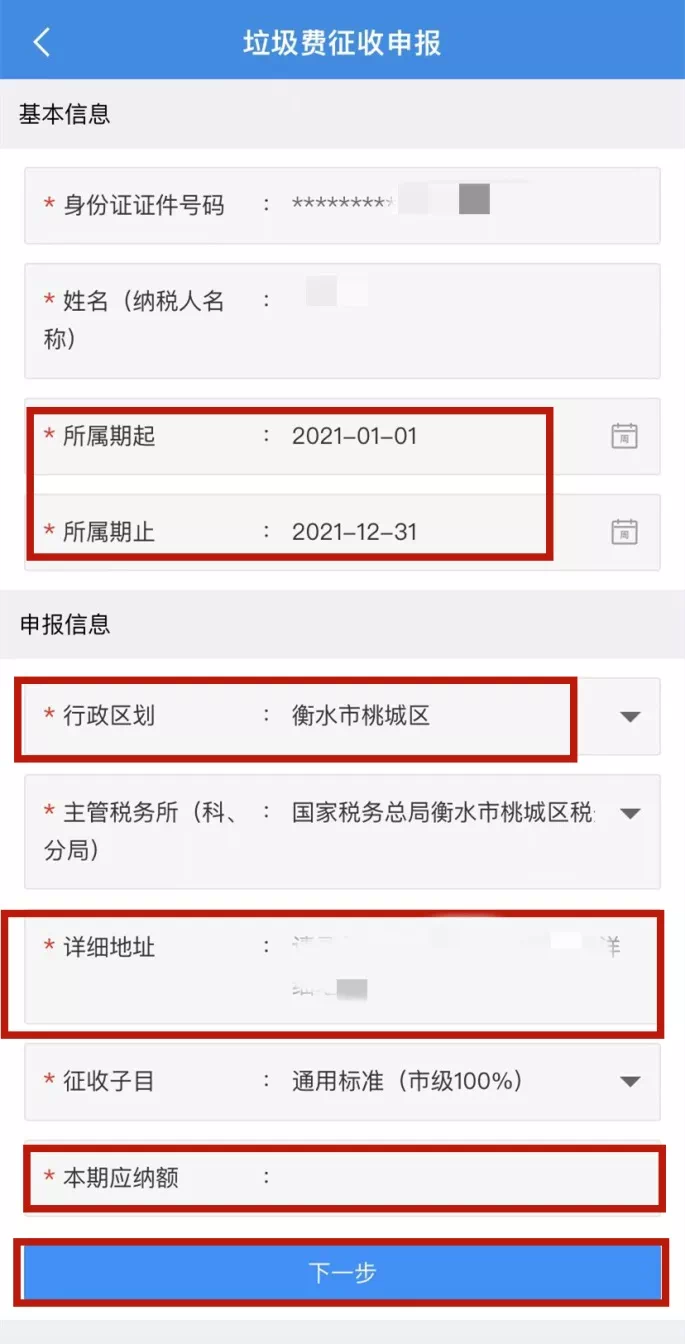Tap the 身份证证件号码 field
The height and width of the screenshot is (1344, 685).
pos(342,205)
